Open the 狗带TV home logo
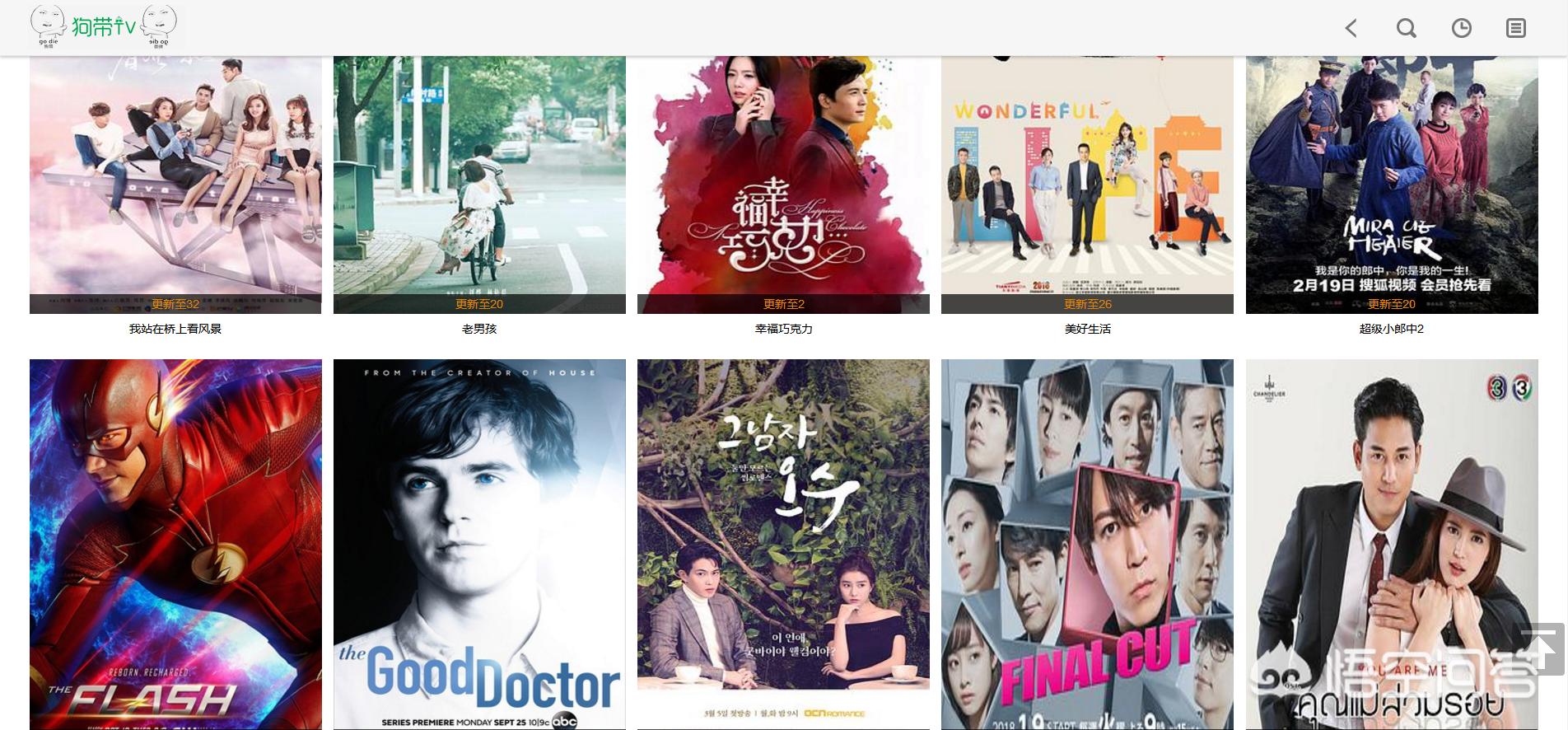Screen dimensions: 1568x730 tap(104, 27)
